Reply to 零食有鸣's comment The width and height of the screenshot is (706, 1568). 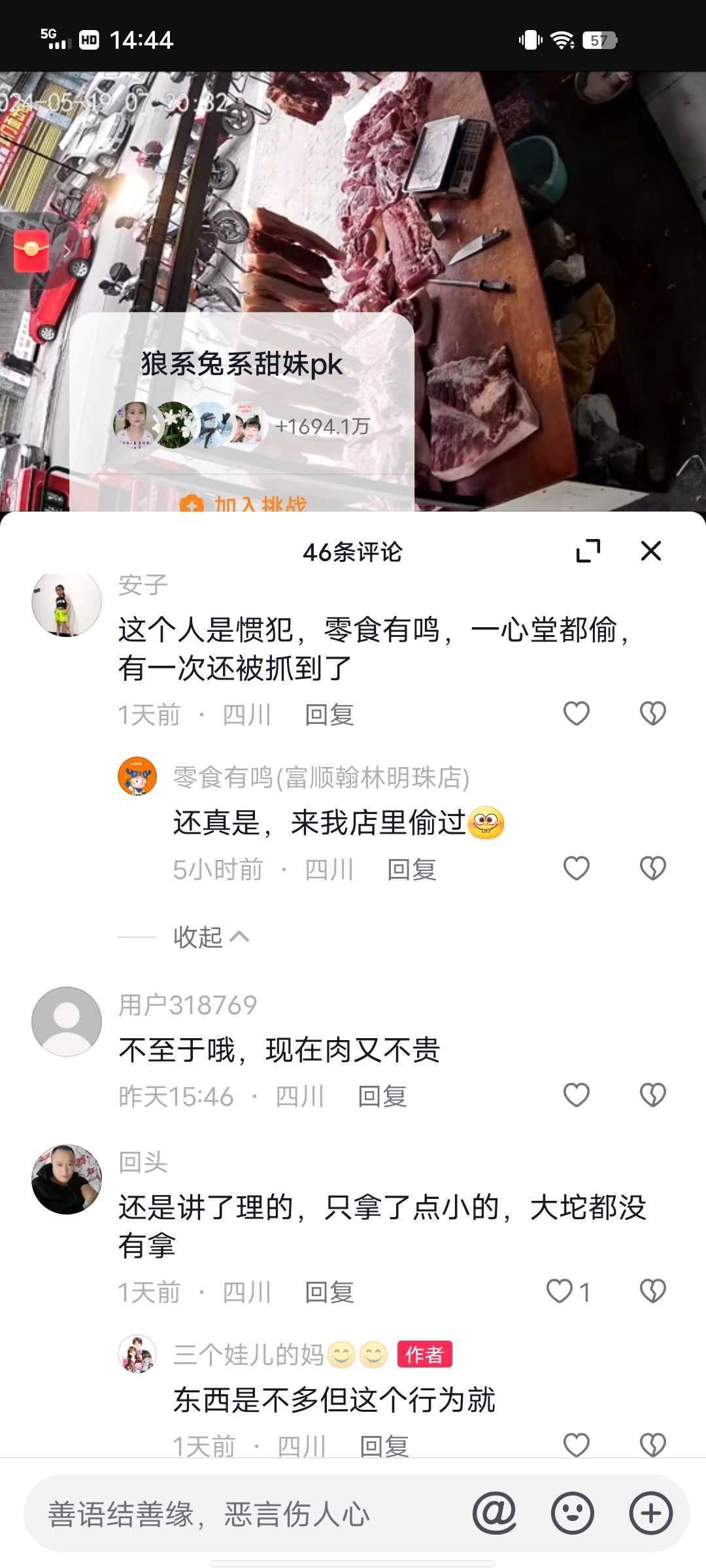411,870
